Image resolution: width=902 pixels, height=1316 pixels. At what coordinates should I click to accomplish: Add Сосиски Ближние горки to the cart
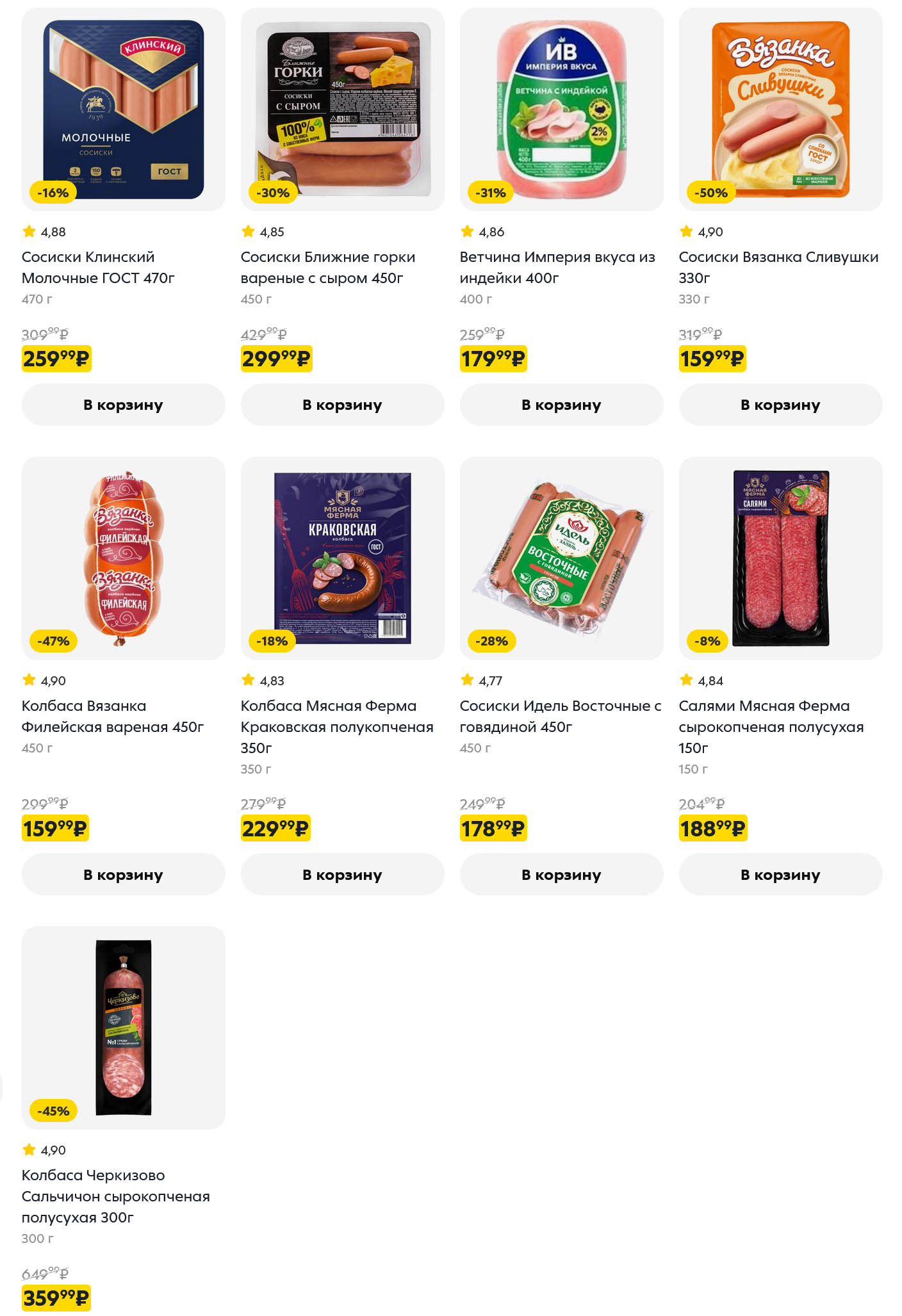point(342,405)
